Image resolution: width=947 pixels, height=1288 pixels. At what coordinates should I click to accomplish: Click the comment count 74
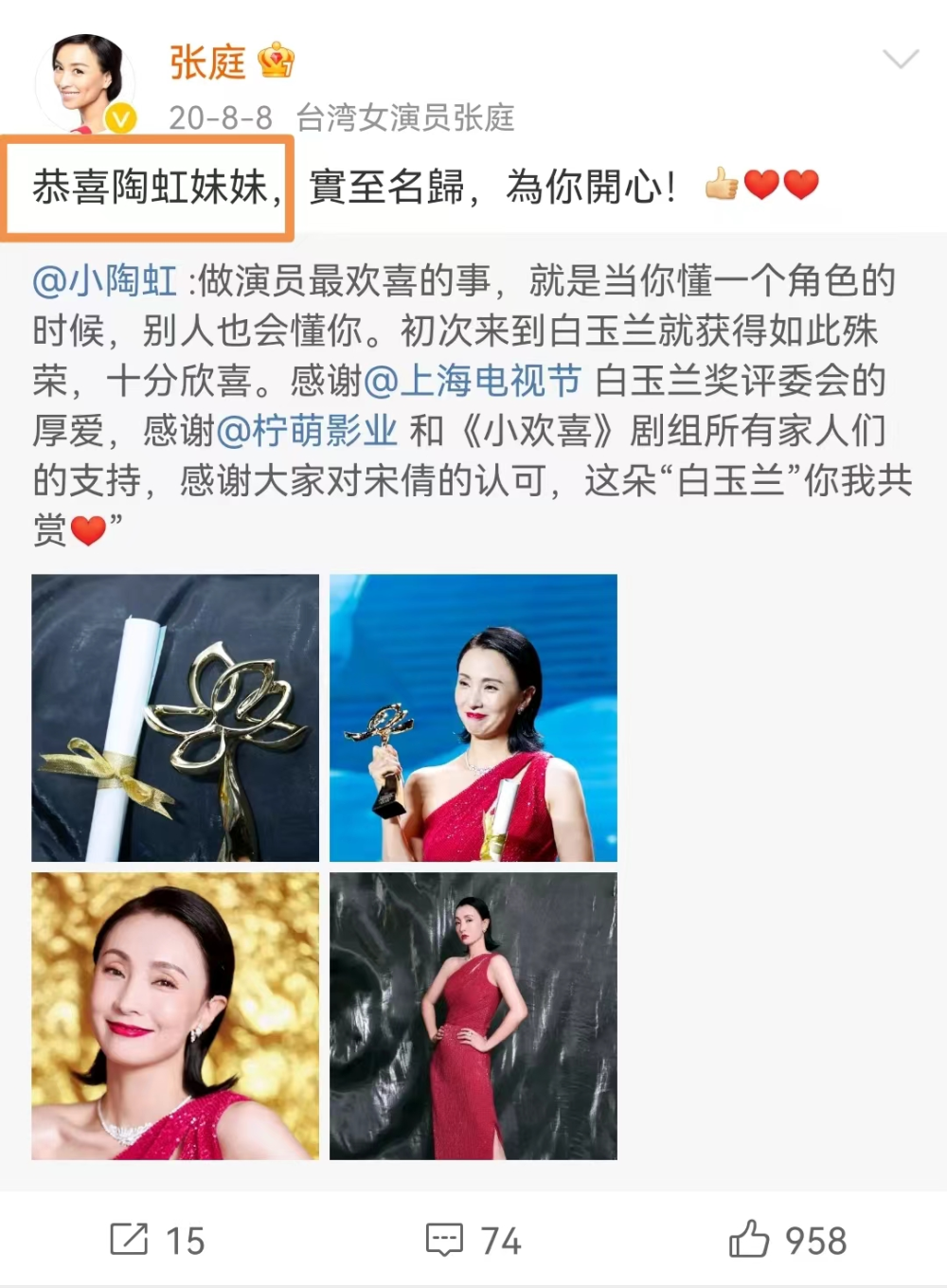click(x=500, y=1237)
